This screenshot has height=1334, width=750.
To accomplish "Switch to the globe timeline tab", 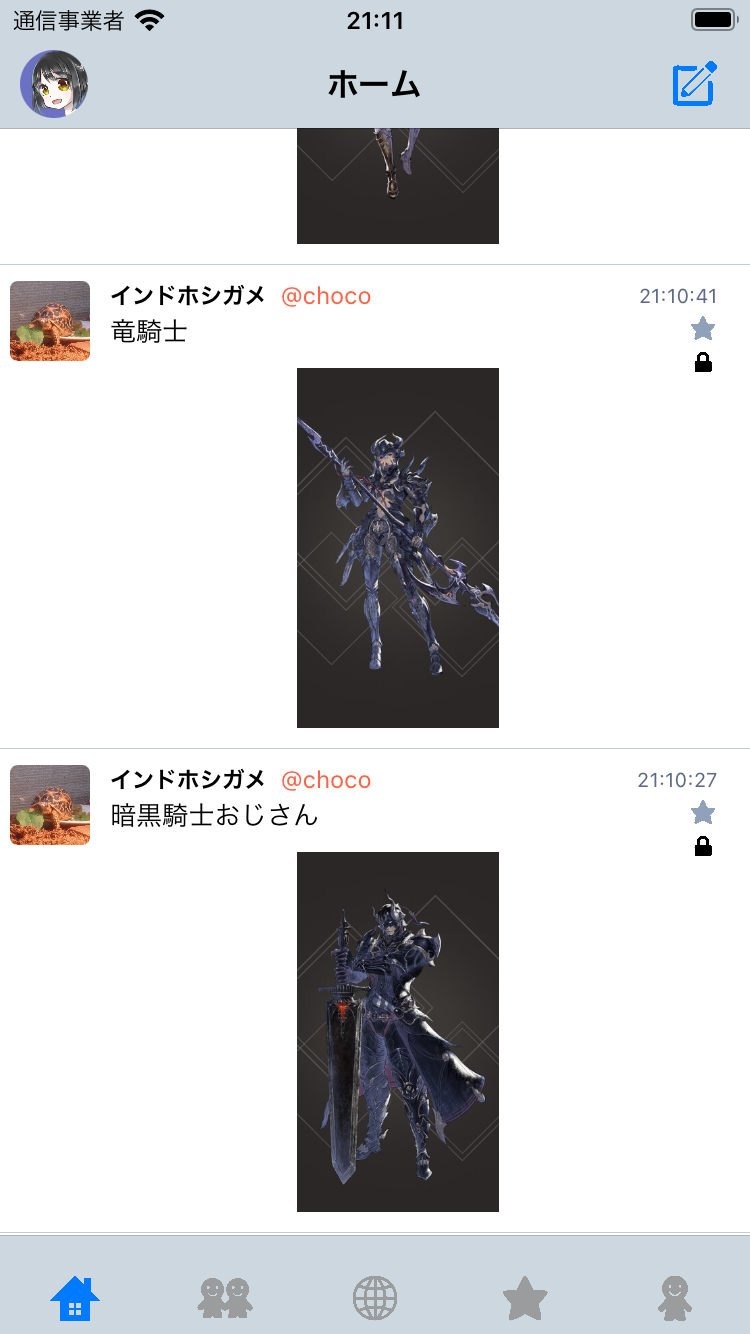I will pyautogui.click(x=375, y=1298).
